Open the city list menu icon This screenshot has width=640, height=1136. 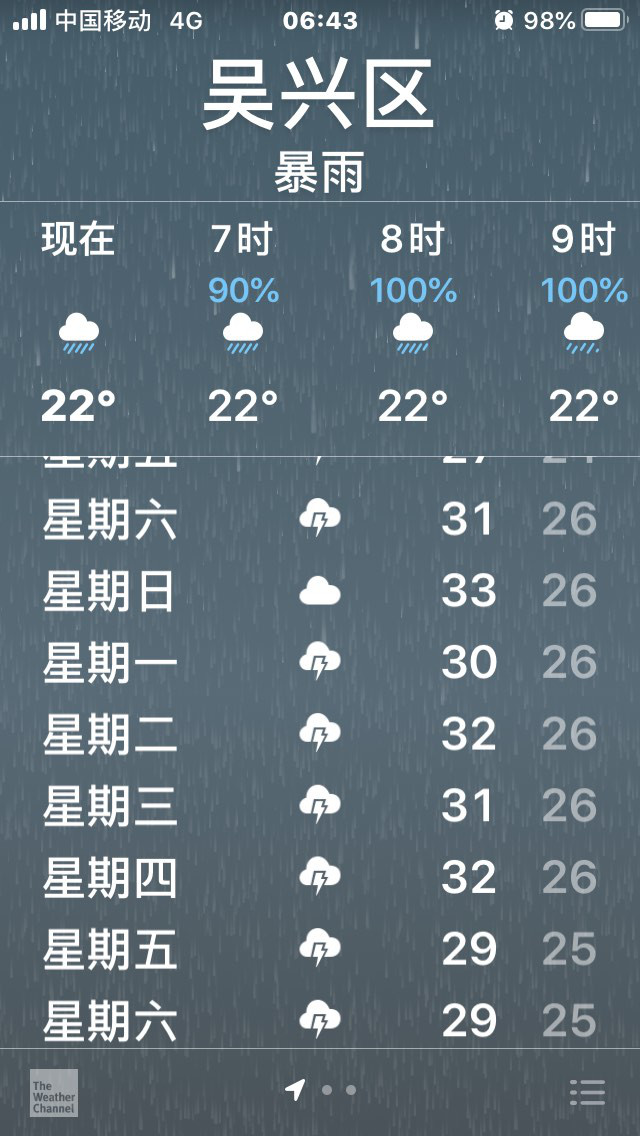587,1092
